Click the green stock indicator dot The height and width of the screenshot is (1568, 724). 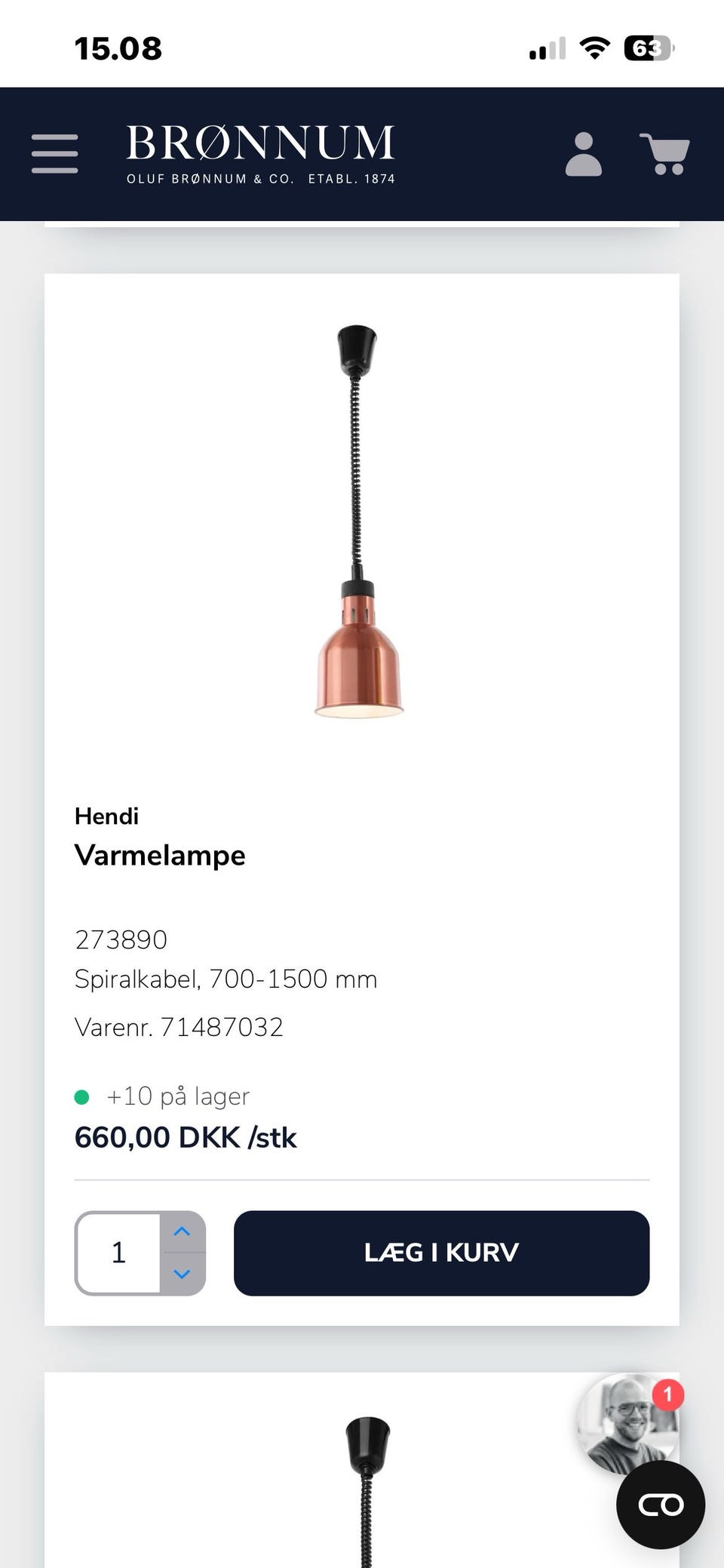(x=83, y=1096)
